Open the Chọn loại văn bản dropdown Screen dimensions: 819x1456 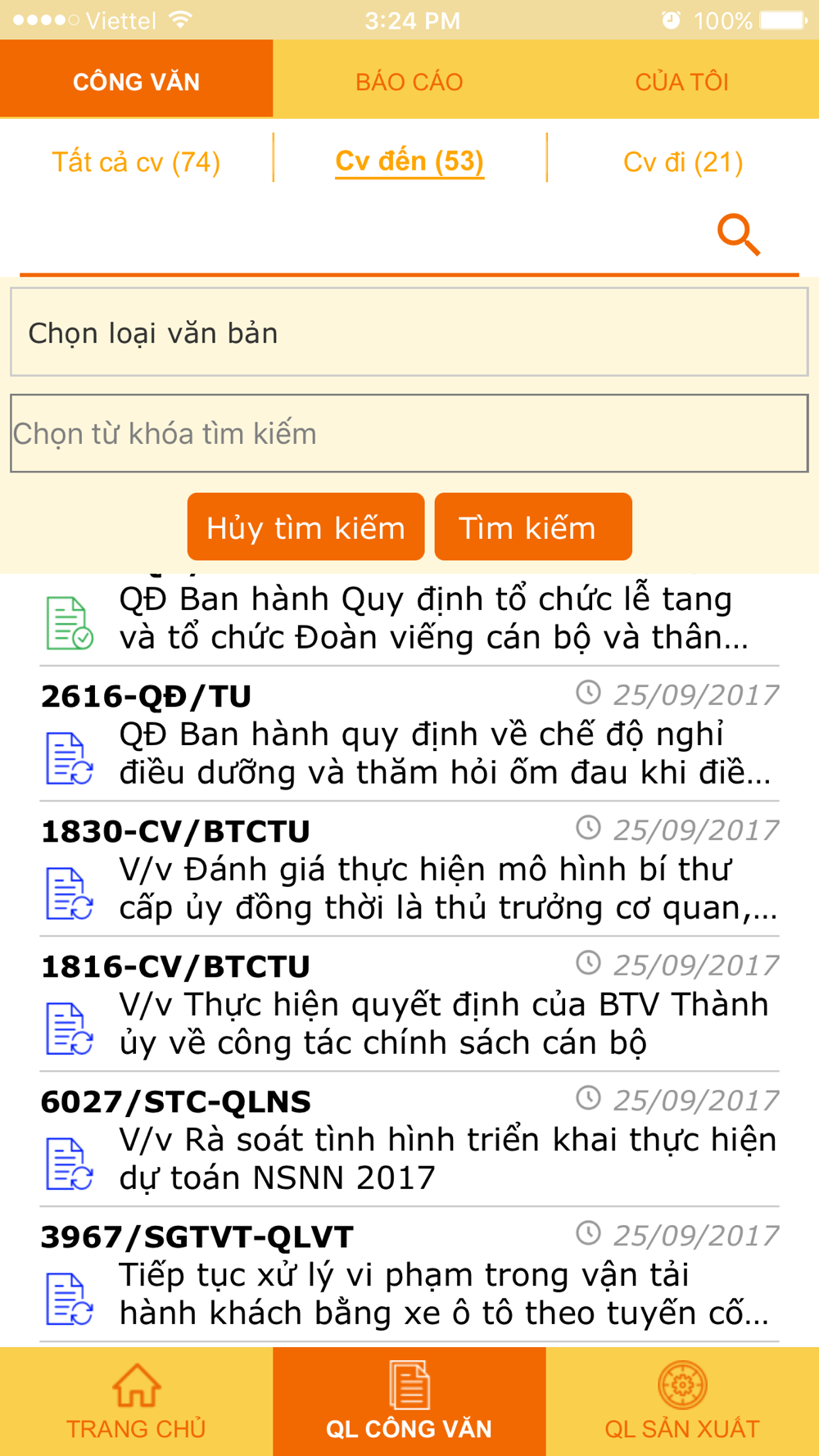[409, 332]
